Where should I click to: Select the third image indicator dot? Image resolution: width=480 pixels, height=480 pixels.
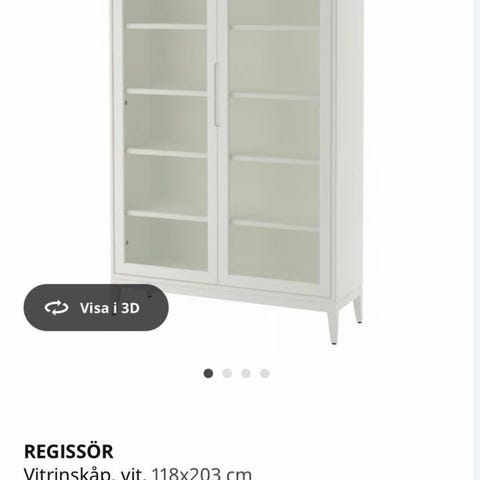tap(246, 373)
